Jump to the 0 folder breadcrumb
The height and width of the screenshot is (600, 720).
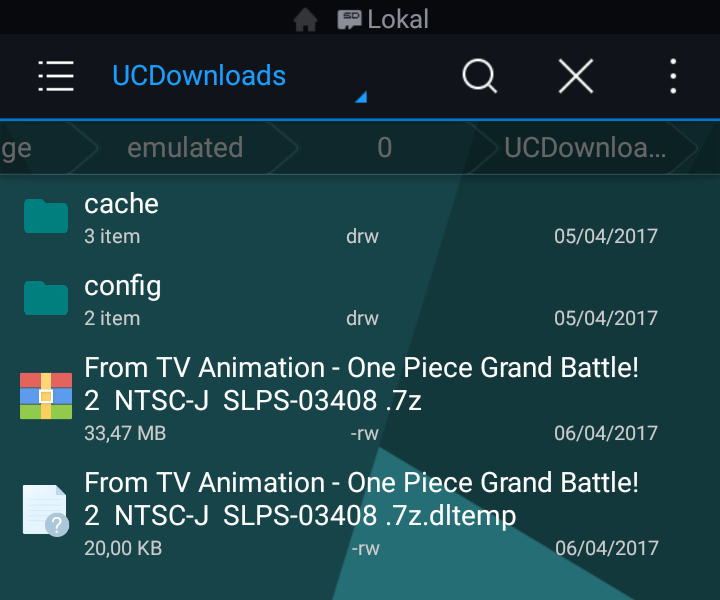[385, 148]
